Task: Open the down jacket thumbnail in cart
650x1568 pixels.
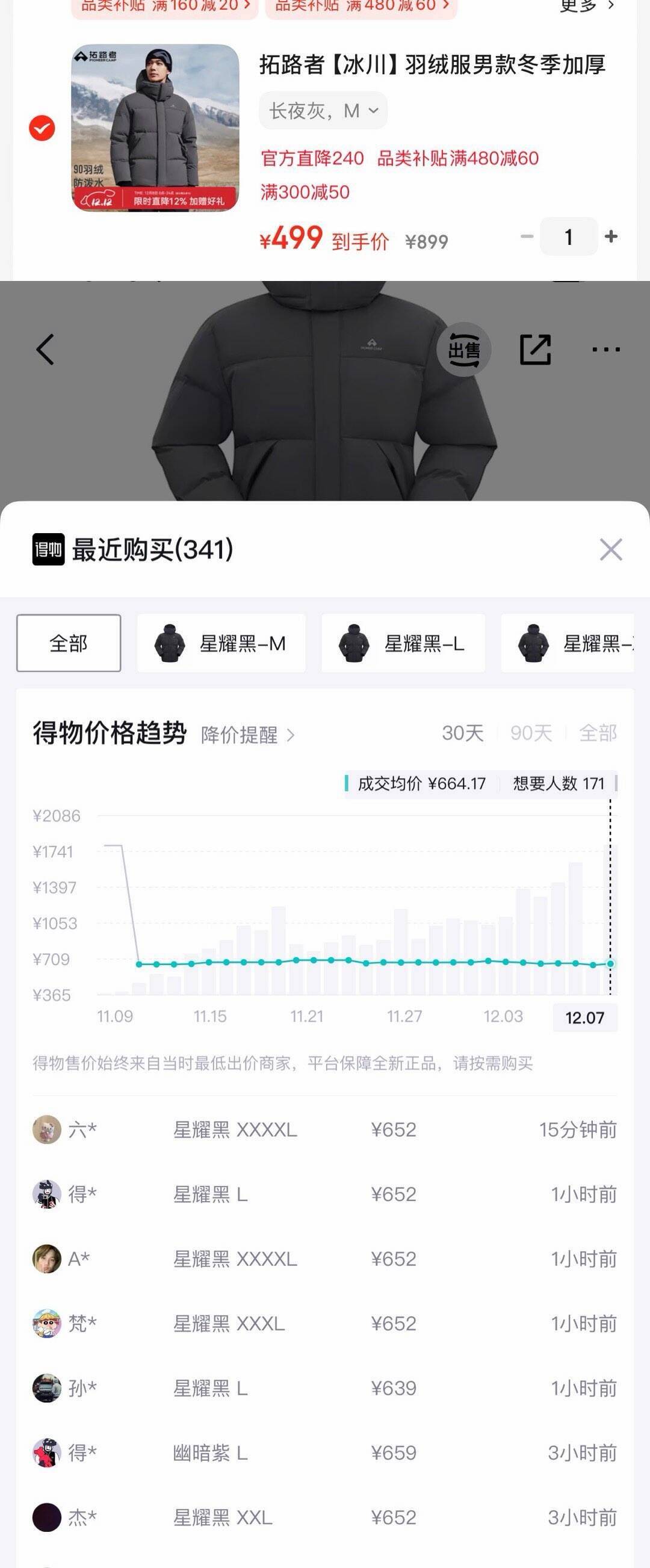Action: point(155,128)
